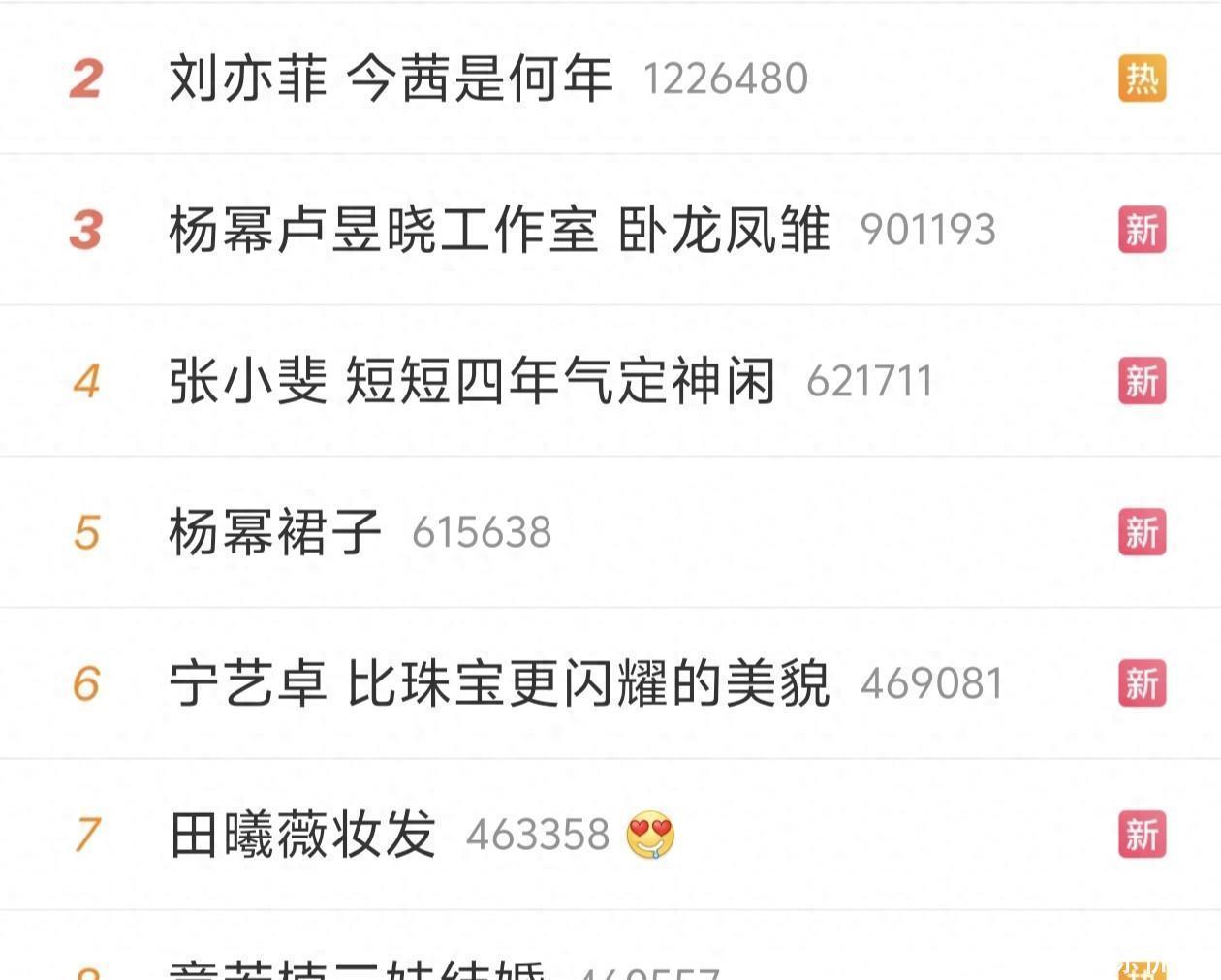Tap the trending entry 田曦薇妆发
Viewport: 1221px width, 980px height.
point(302,835)
